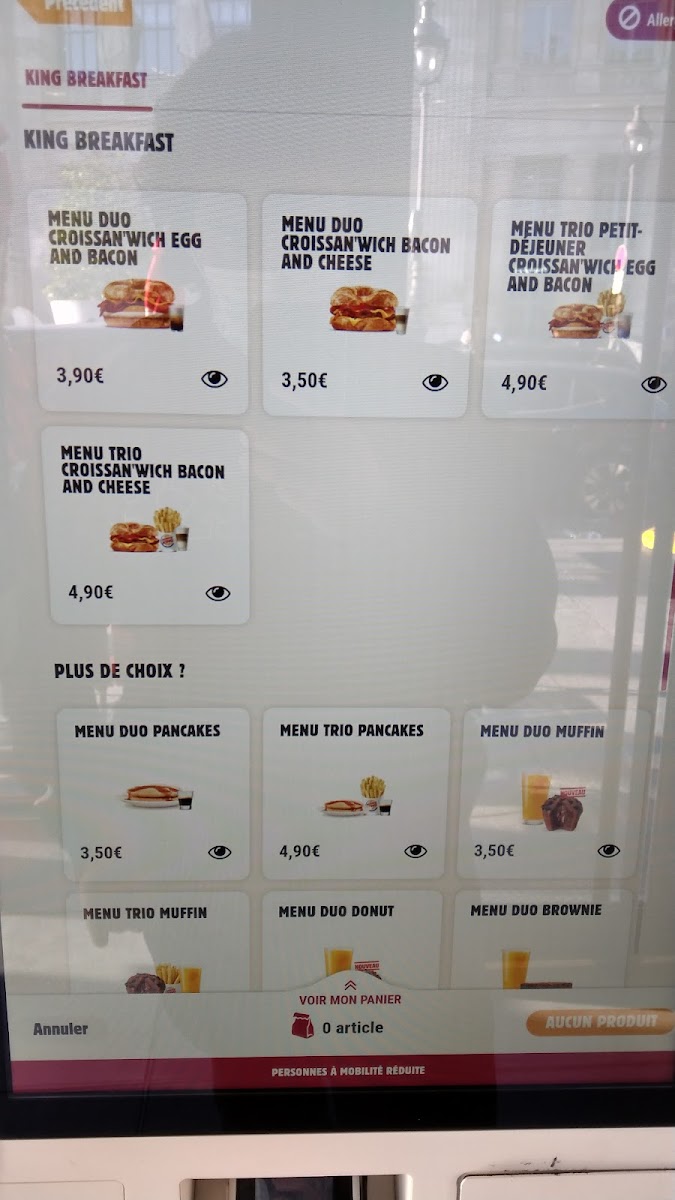Viewport: 675px width, 1200px height.
Task: Switch to the King Breakfast tab
Action: pos(86,80)
